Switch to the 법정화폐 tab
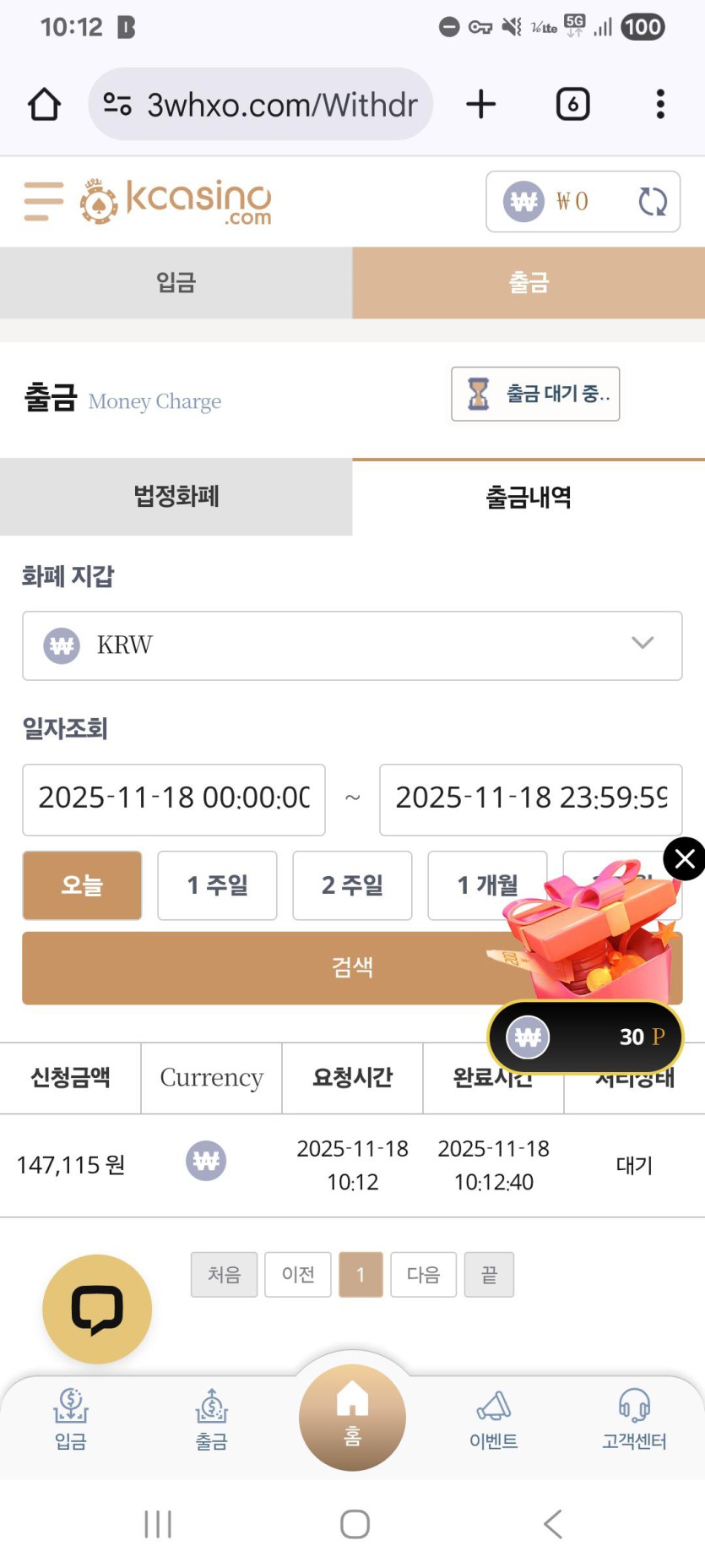Image resolution: width=705 pixels, height=1568 pixels. click(176, 497)
